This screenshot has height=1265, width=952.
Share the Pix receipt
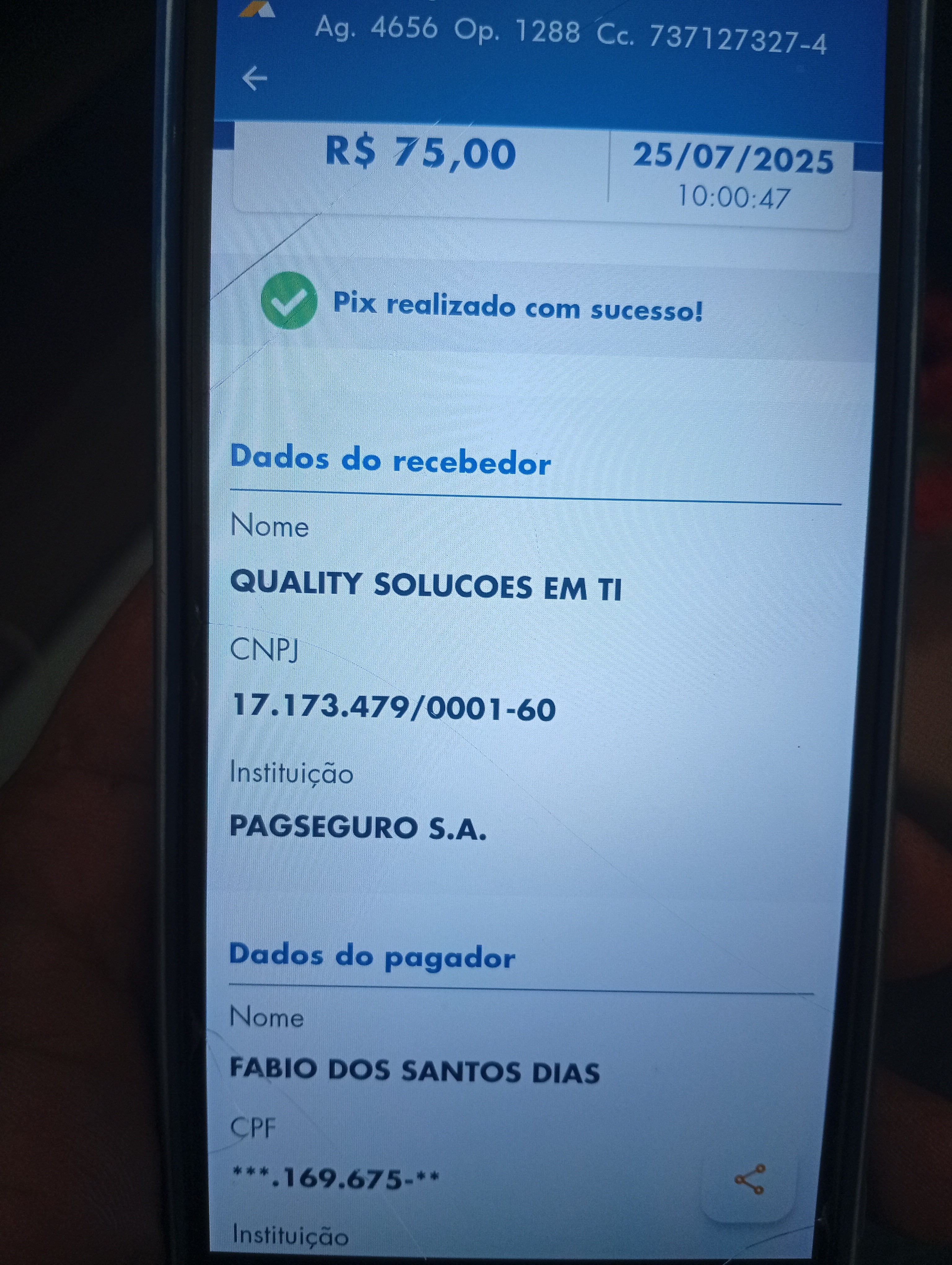(749, 1180)
